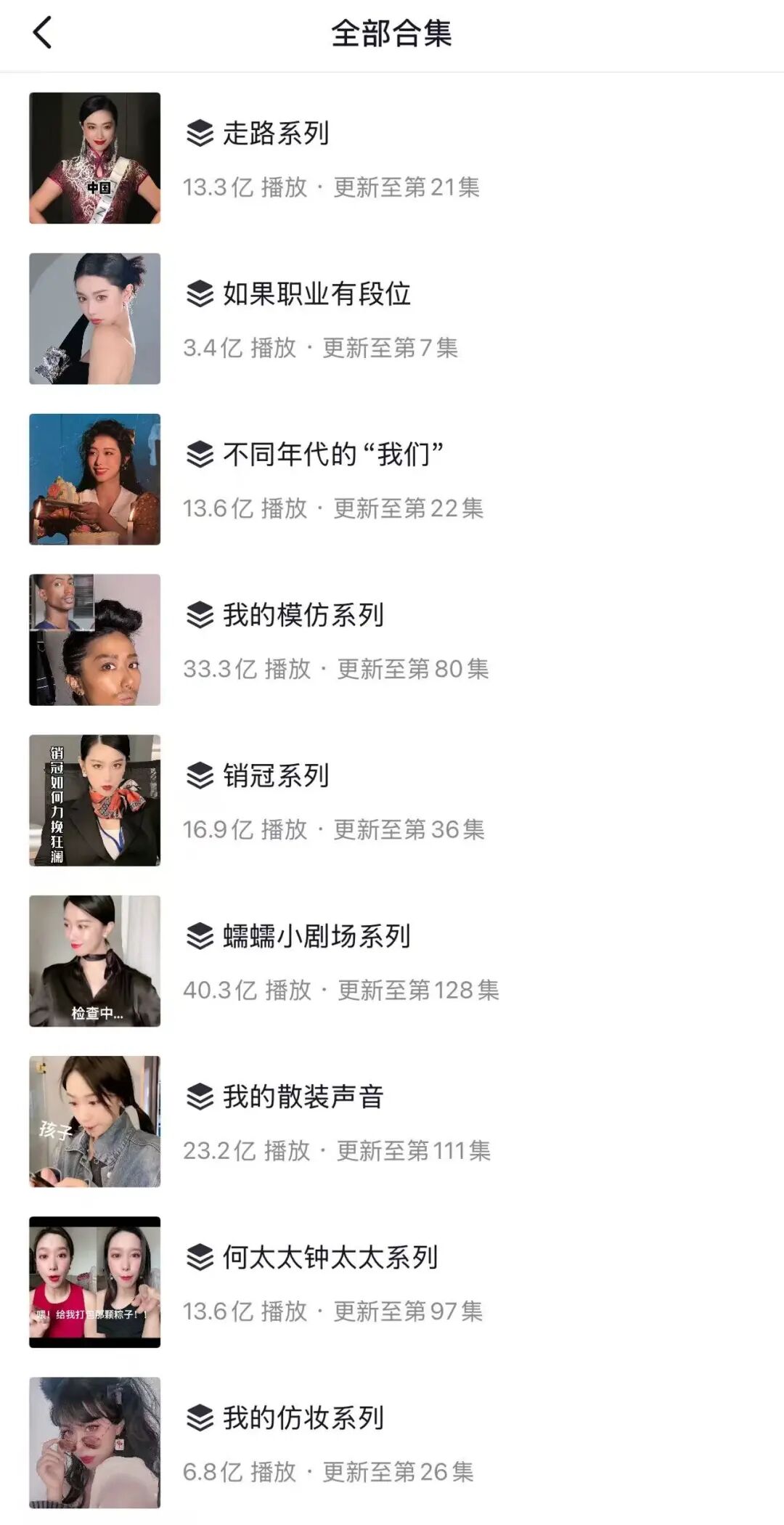Open the 我的仿妆系列 collection
Viewport: 784px width, 1525px height.
(x=303, y=1418)
